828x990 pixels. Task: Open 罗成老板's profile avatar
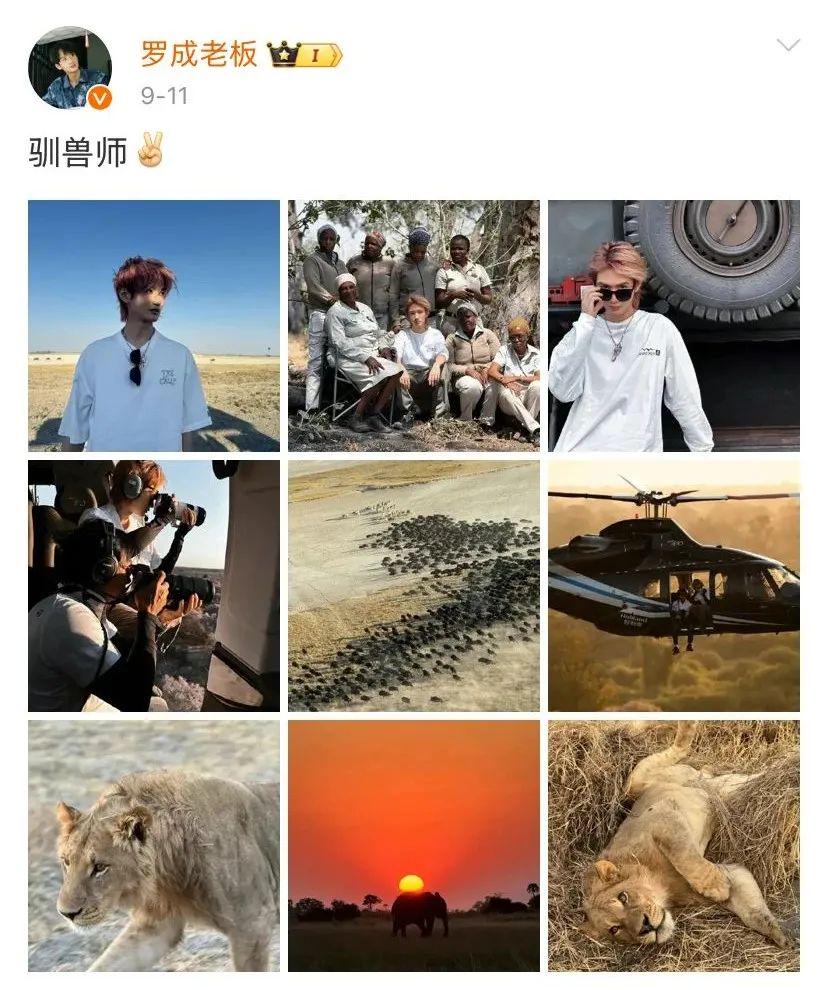69,67
